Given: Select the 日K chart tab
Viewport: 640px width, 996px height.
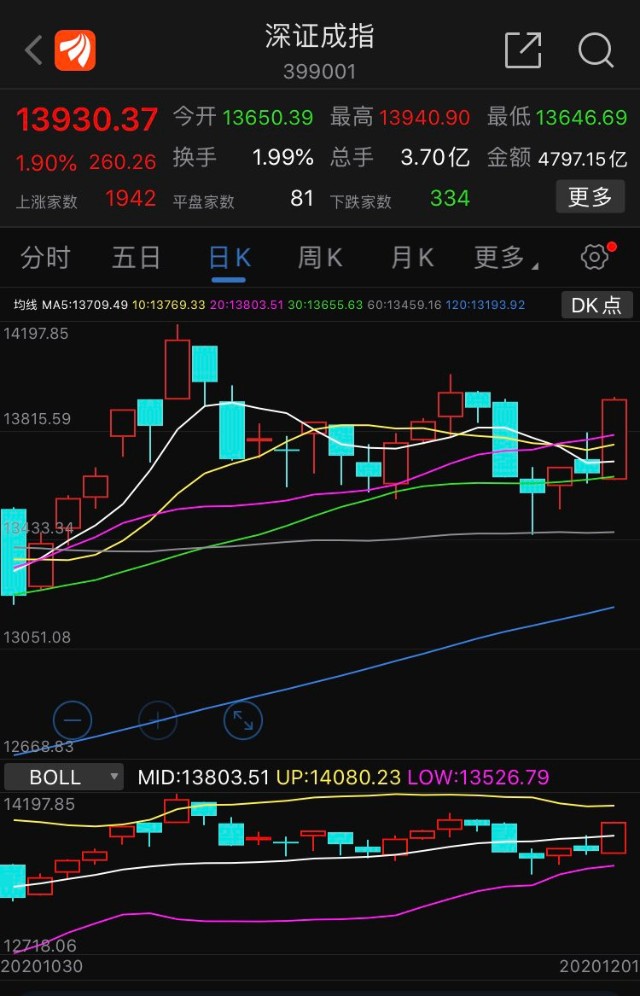Looking at the screenshot, I should coord(229,258).
